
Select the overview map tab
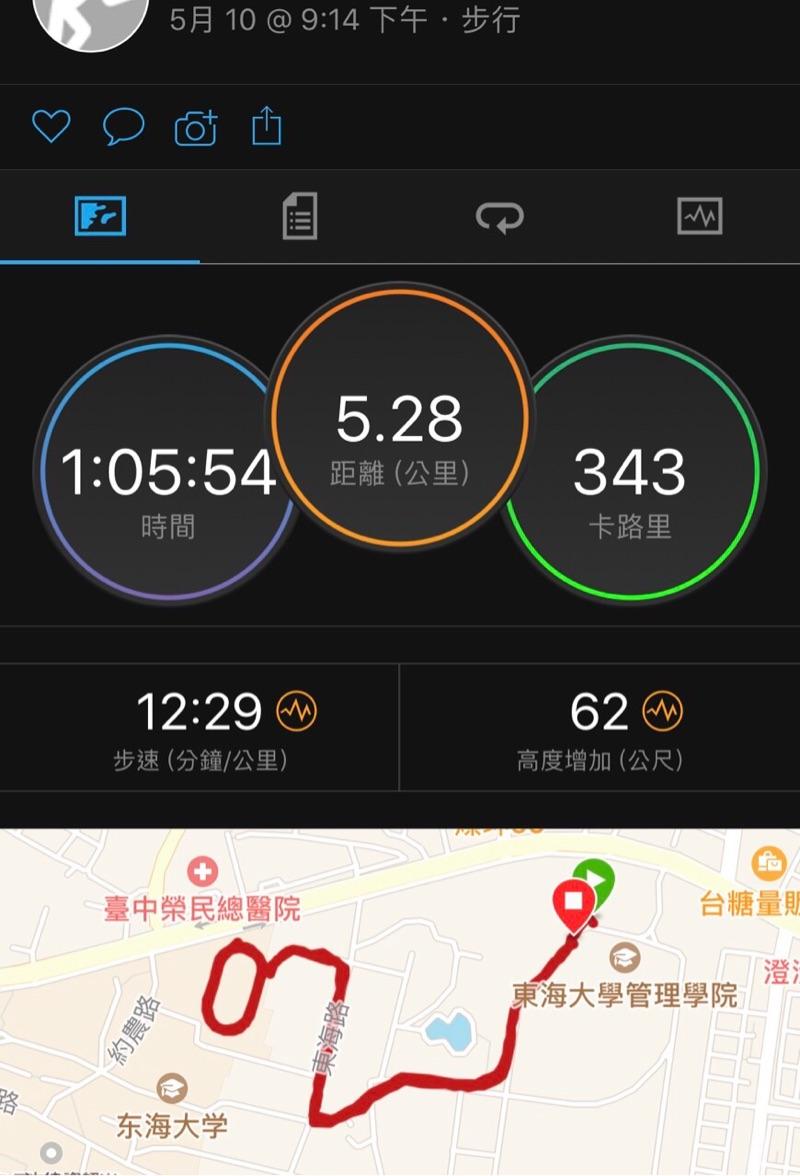(x=100, y=216)
